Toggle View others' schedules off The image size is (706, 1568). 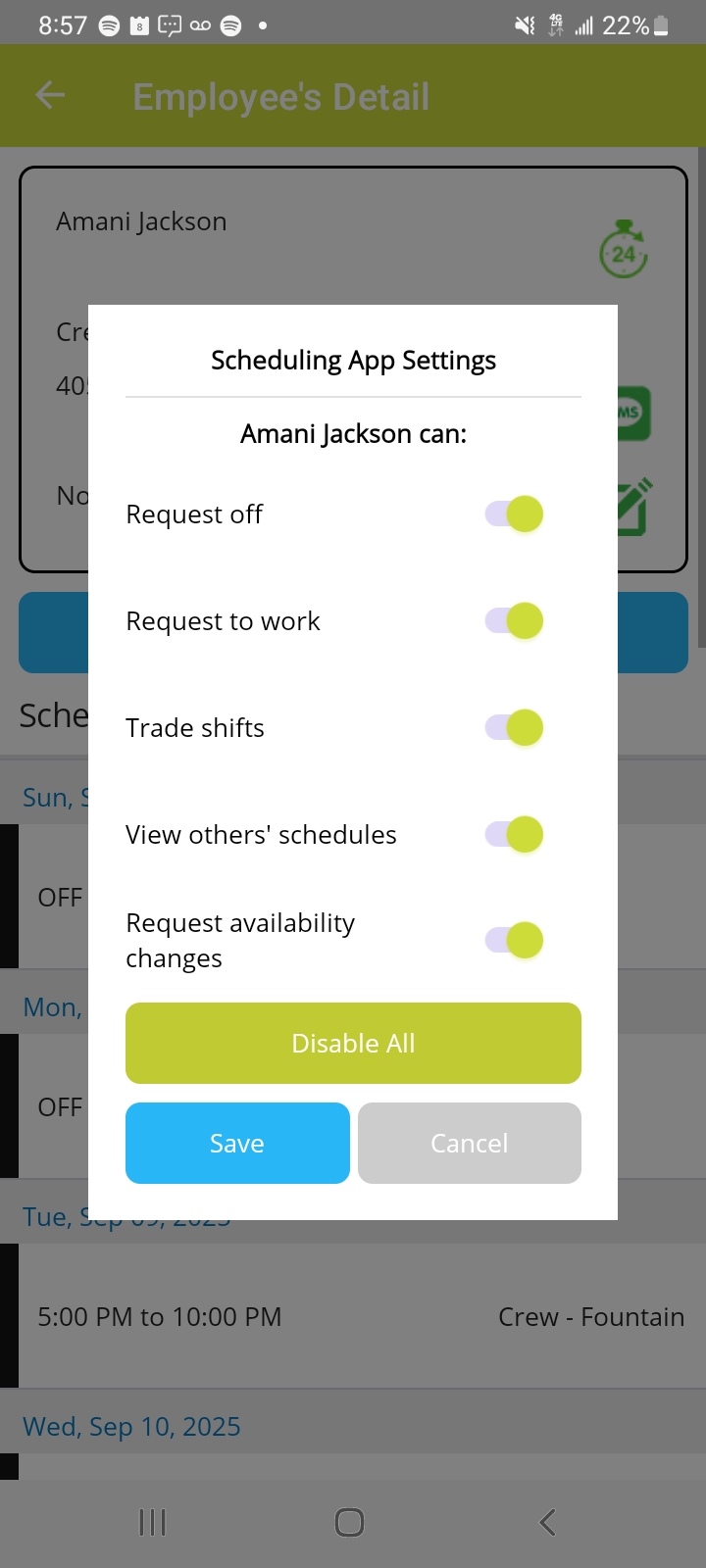pos(514,835)
